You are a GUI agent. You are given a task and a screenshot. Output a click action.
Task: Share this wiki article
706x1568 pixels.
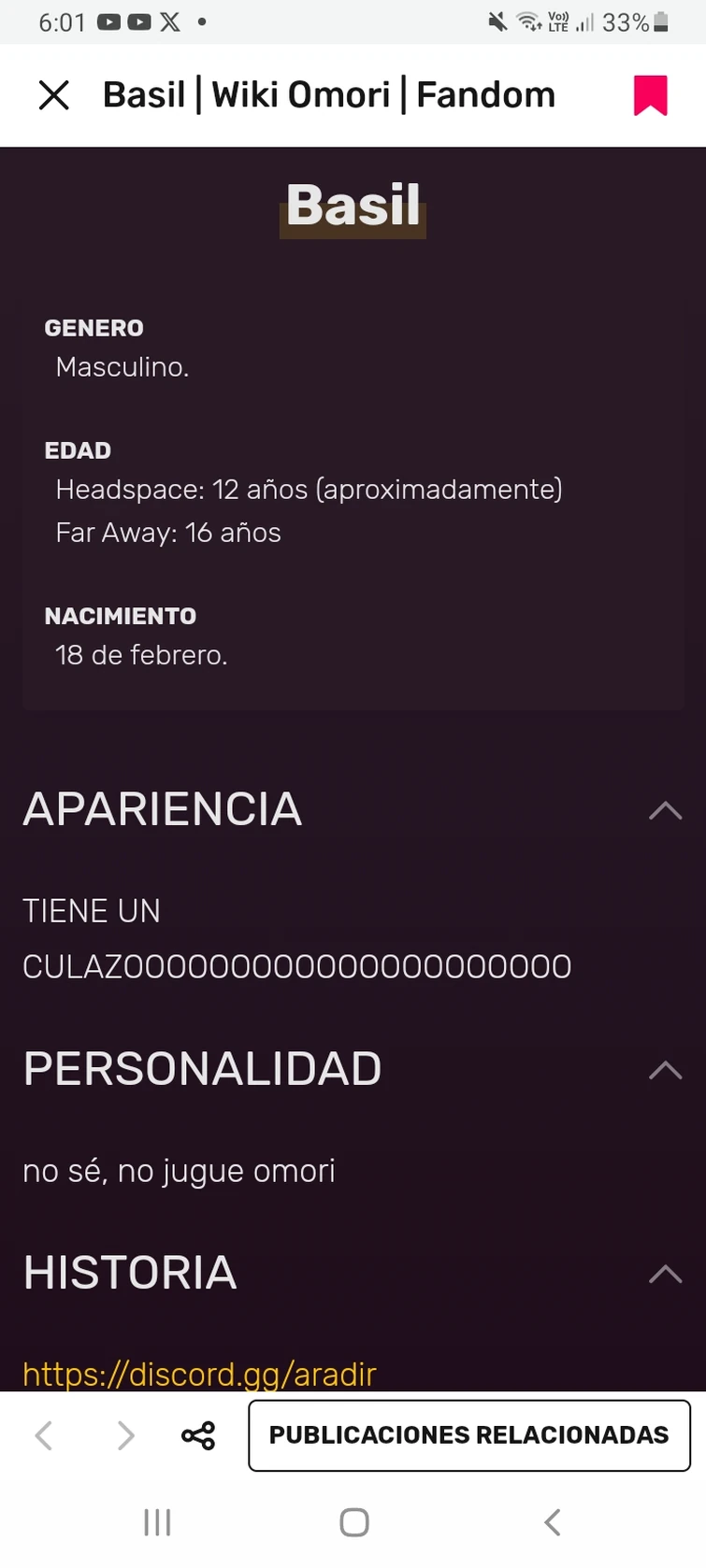tap(198, 1435)
